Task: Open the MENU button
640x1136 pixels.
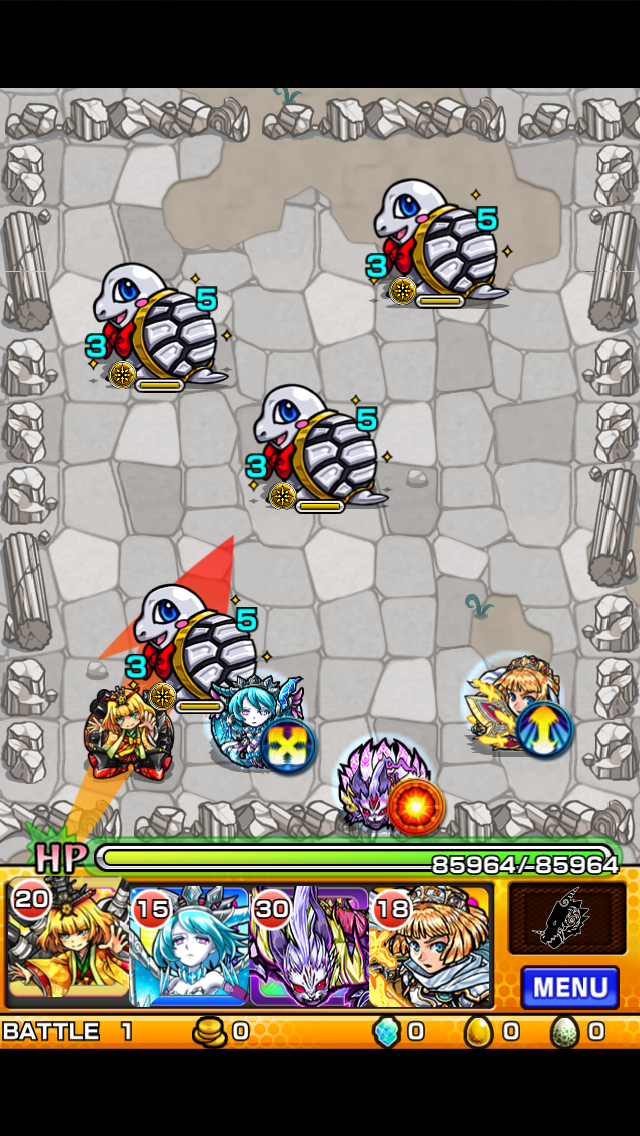Action: (x=569, y=987)
